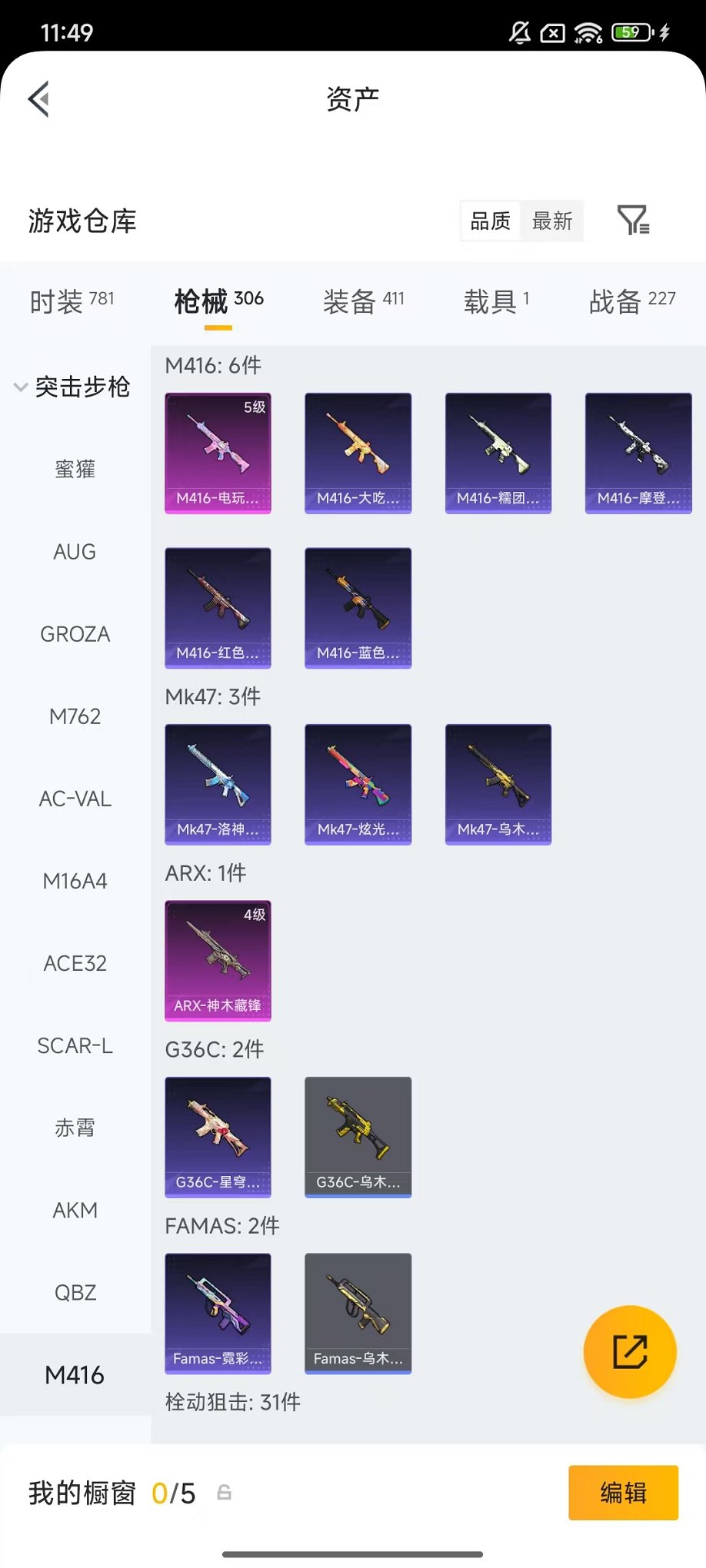Switch to the 时装 tab
The image size is (706, 1568).
click(x=72, y=301)
